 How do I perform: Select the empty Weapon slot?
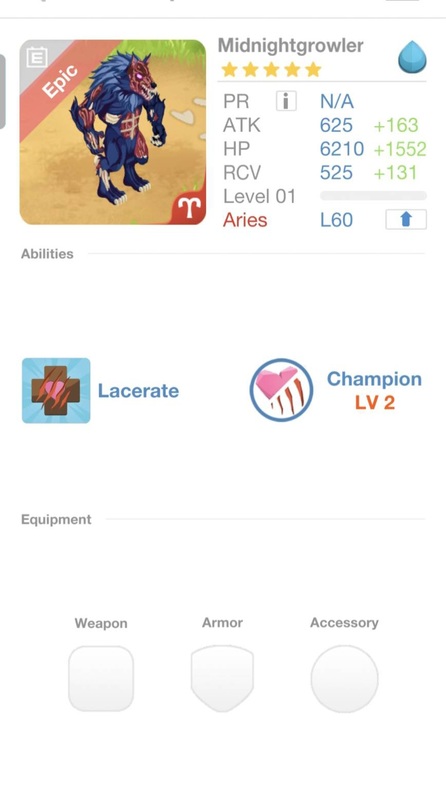pos(101,678)
